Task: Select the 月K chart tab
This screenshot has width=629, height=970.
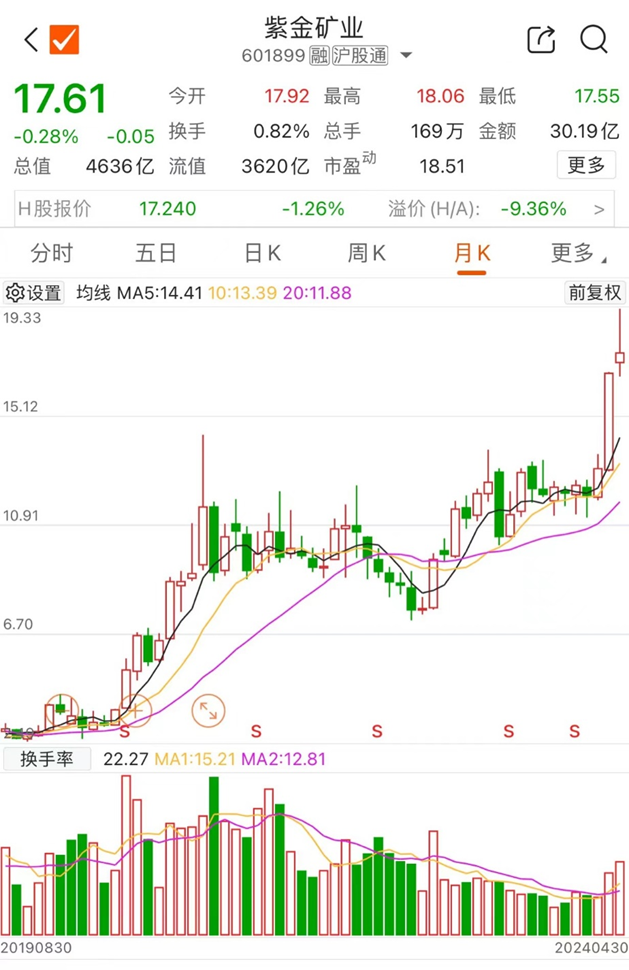Action: (x=472, y=254)
